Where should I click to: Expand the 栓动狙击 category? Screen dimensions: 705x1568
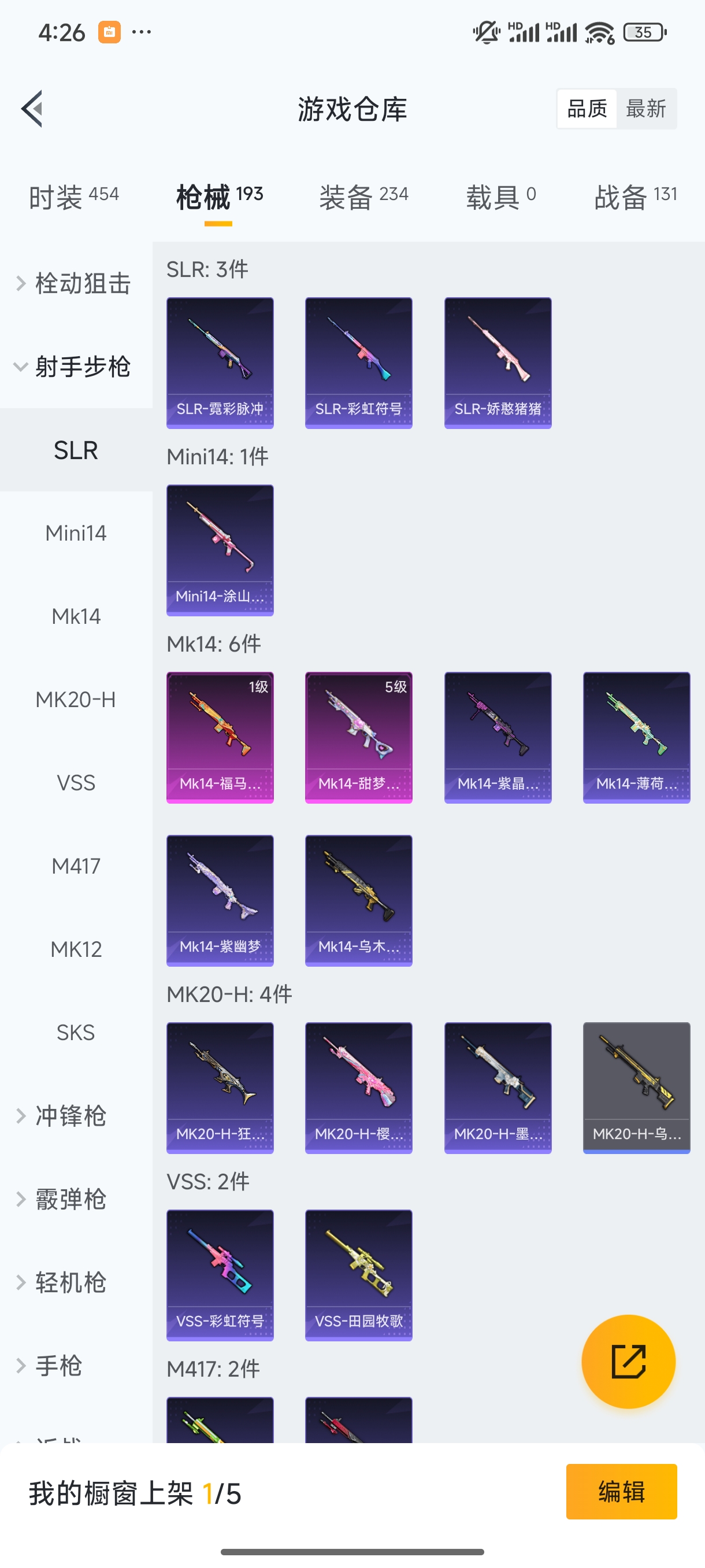(76, 284)
